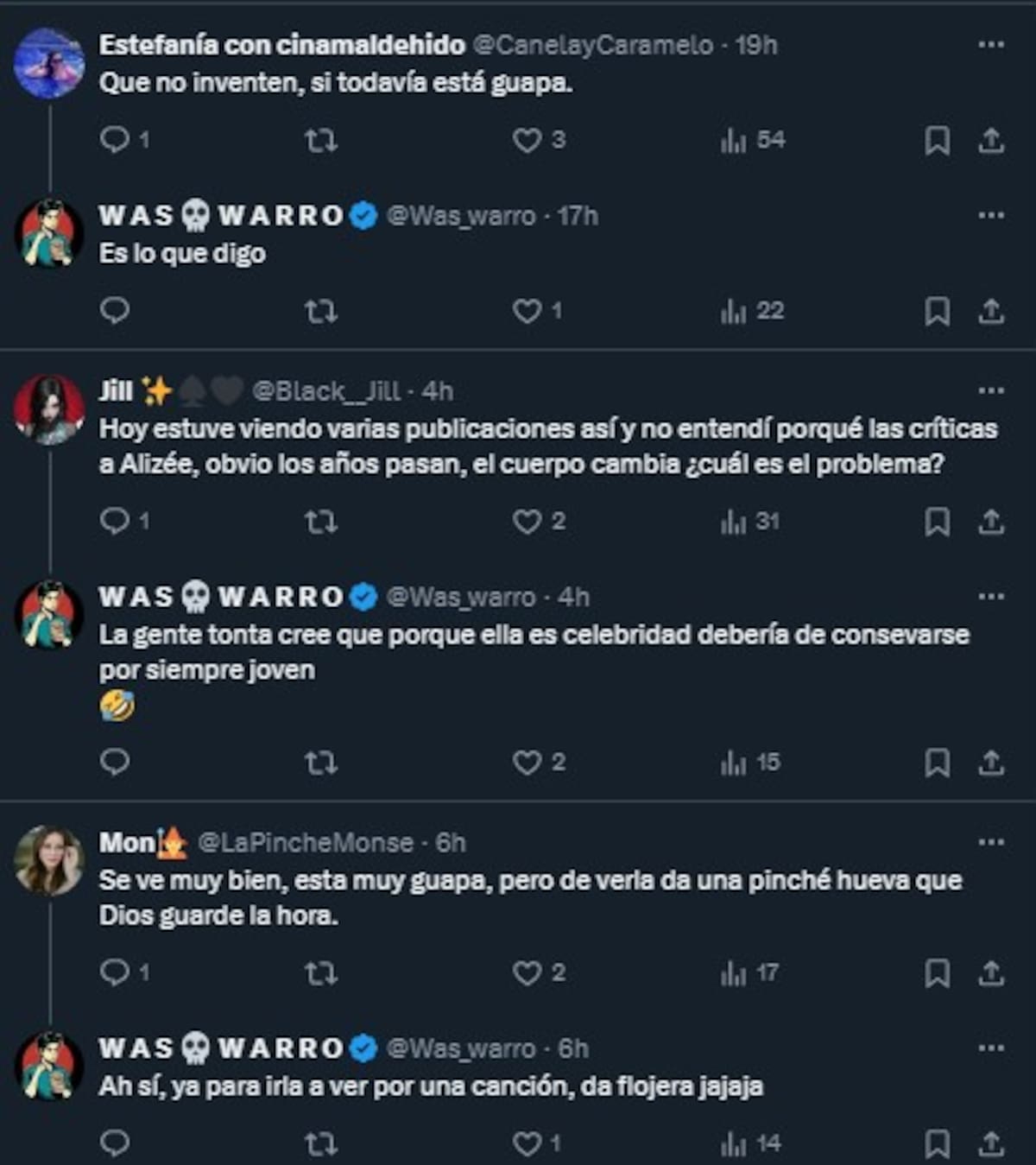
Task: Share the 'Es lo que digo' reply
Action: click(x=990, y=311)
